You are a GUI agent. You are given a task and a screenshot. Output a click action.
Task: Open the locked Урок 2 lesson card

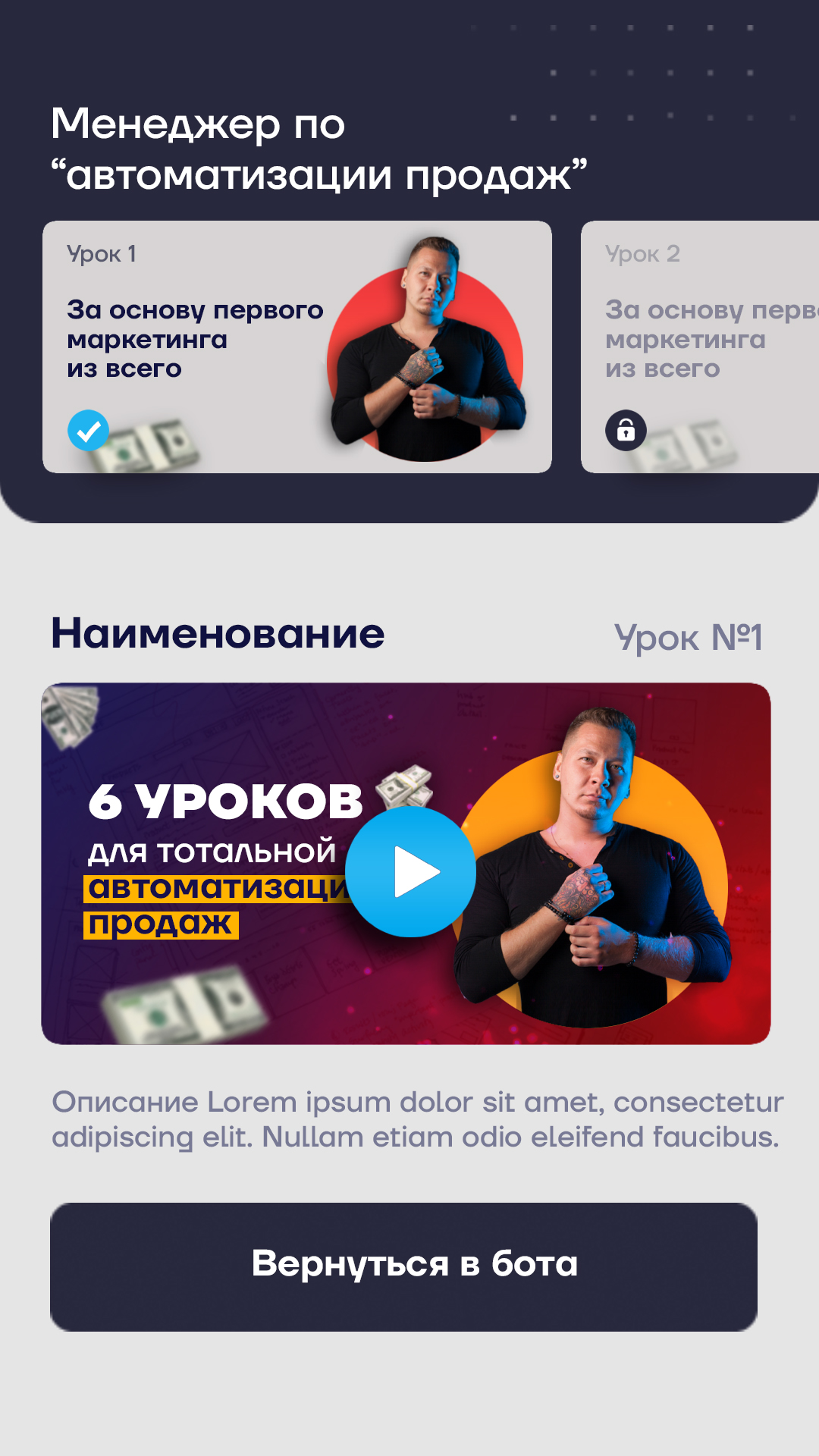click(x=700, y=347)
